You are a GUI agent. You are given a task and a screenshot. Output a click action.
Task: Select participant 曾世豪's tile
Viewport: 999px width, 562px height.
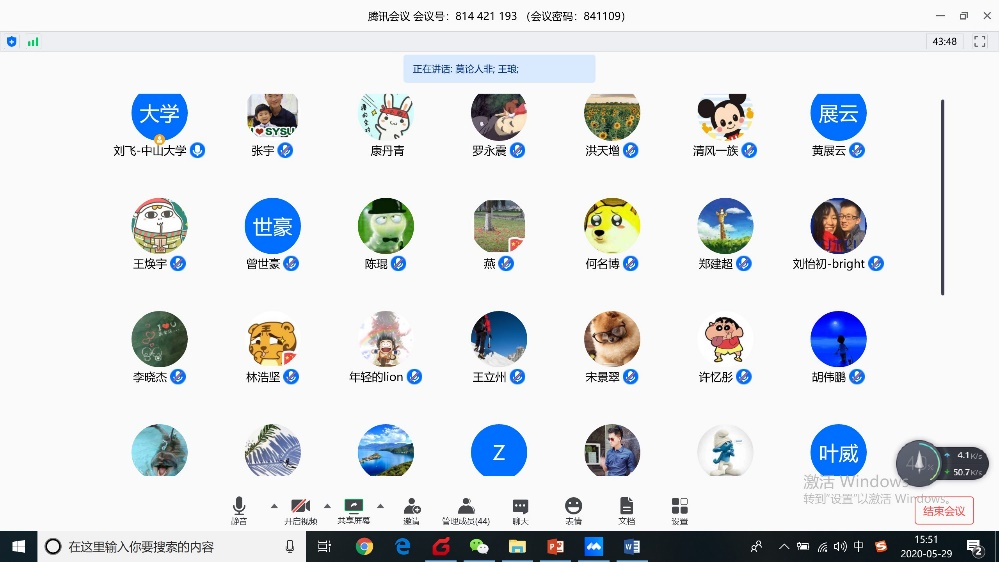pyautogui.click(x=272, y=227)
